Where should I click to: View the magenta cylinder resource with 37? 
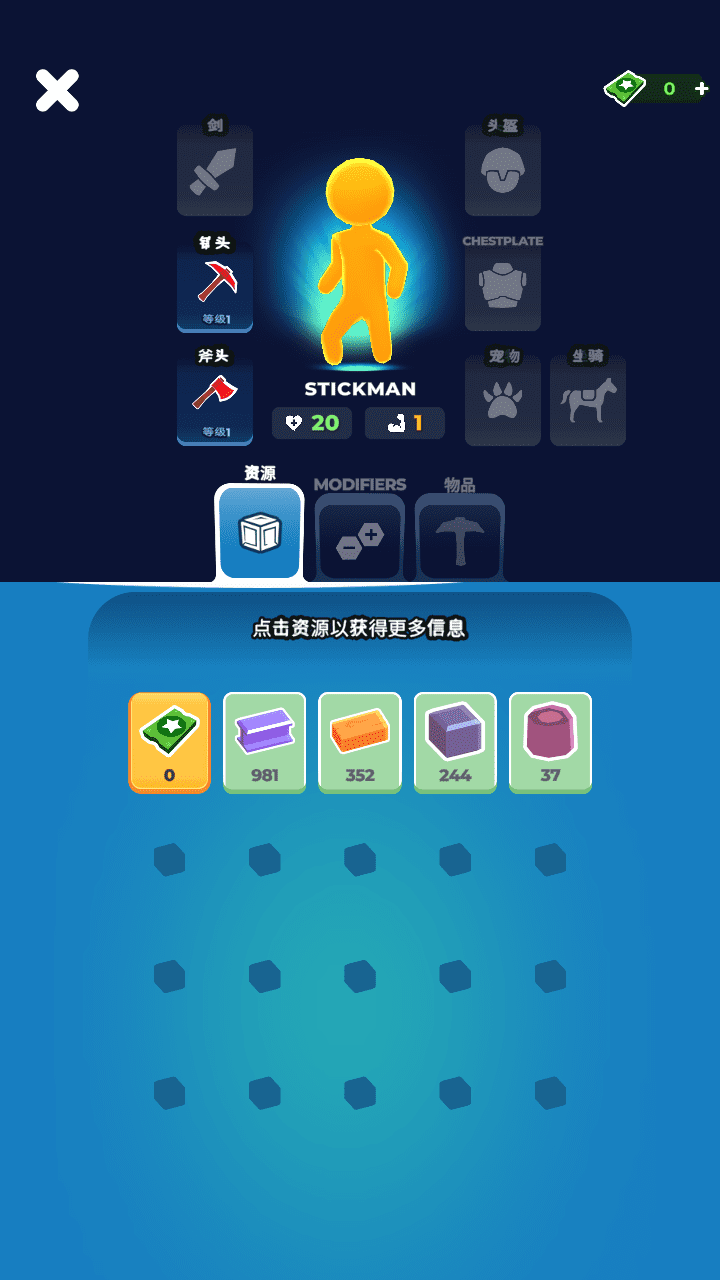(550, 742)
